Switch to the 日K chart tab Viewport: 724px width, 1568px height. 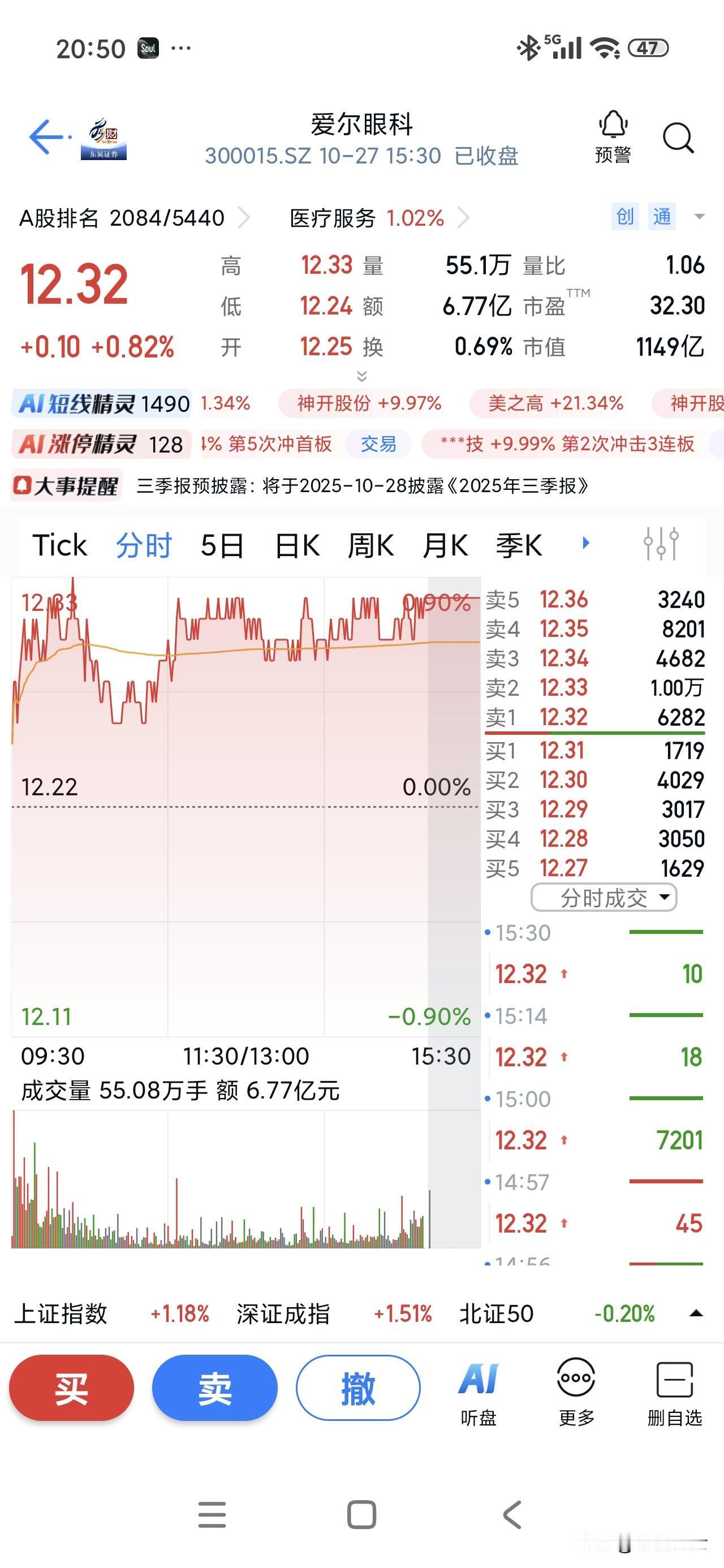point(297,545)
